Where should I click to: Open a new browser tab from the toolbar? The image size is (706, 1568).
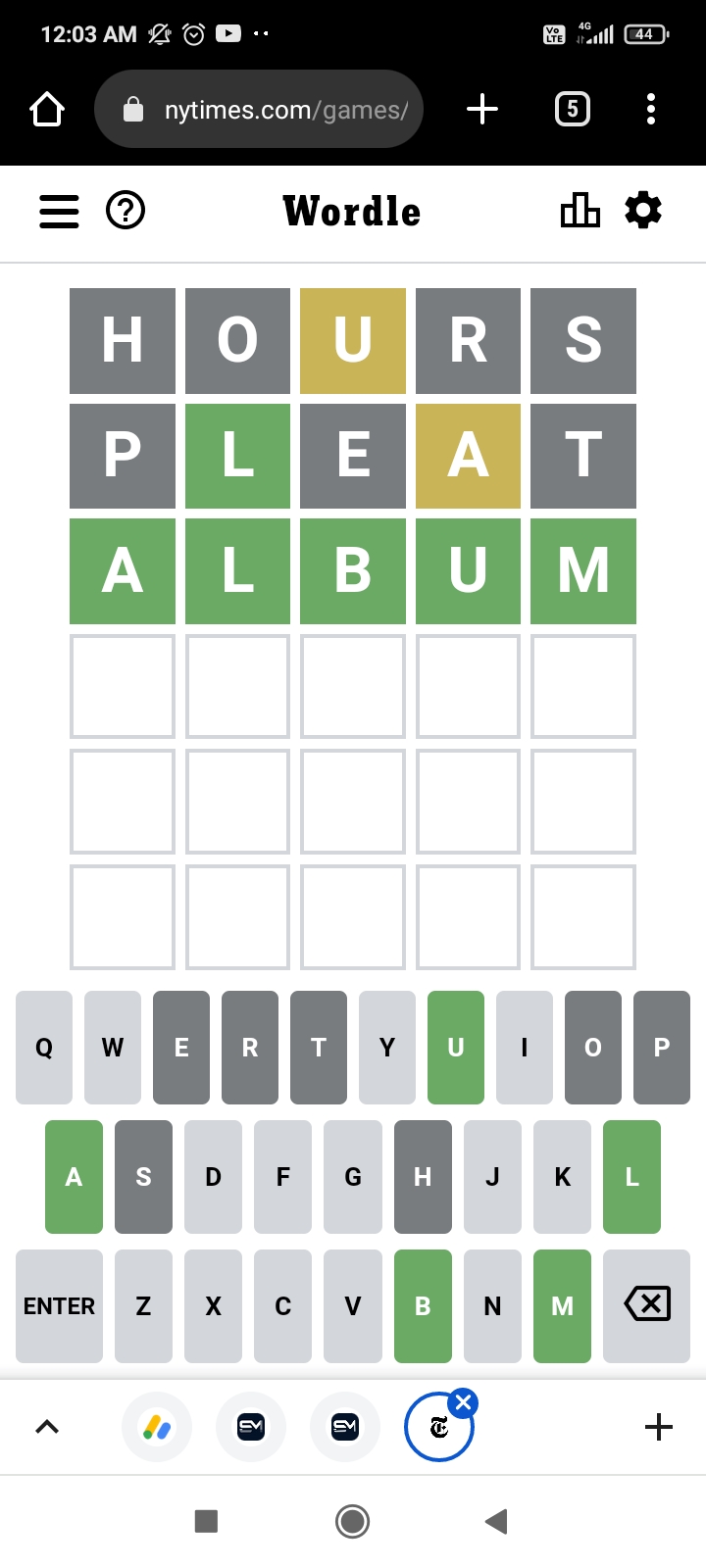482,109
